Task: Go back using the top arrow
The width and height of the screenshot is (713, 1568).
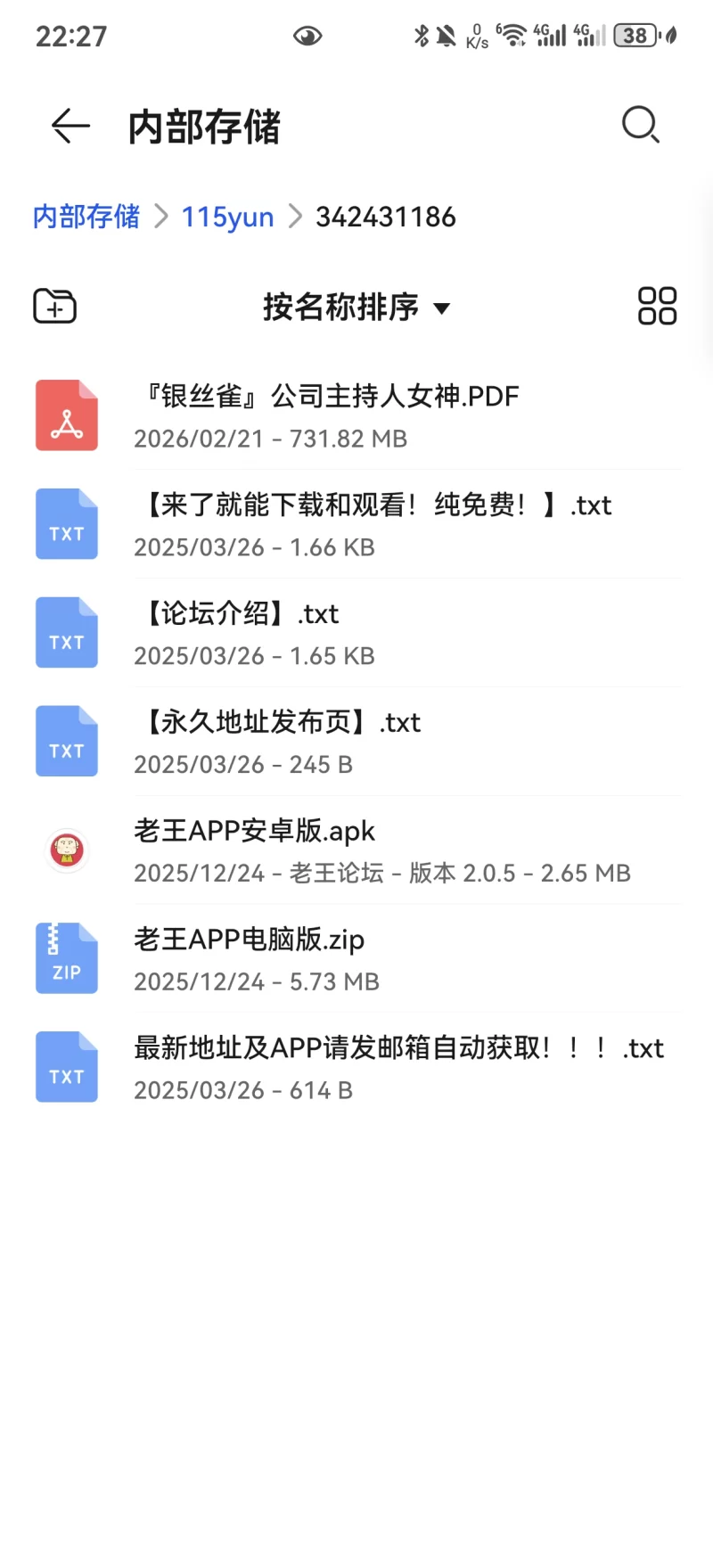Action: click(70, 126)
